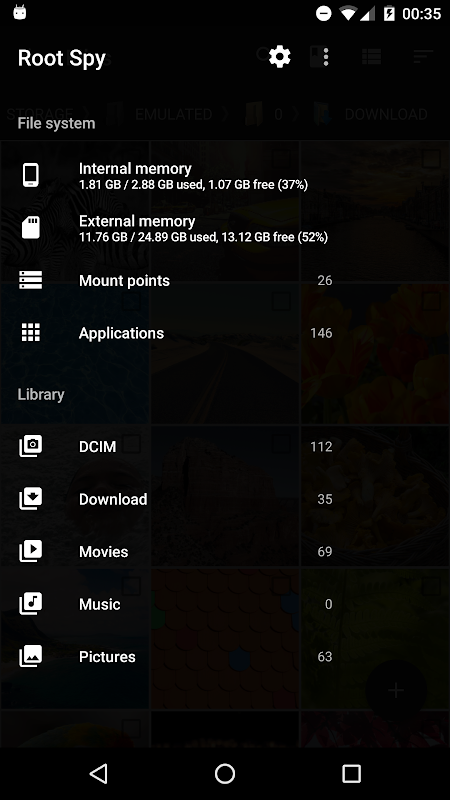Open the settings gear icon
Image resolution: width=450 pixels, height=800 pixels.
(x=280, y=57)
